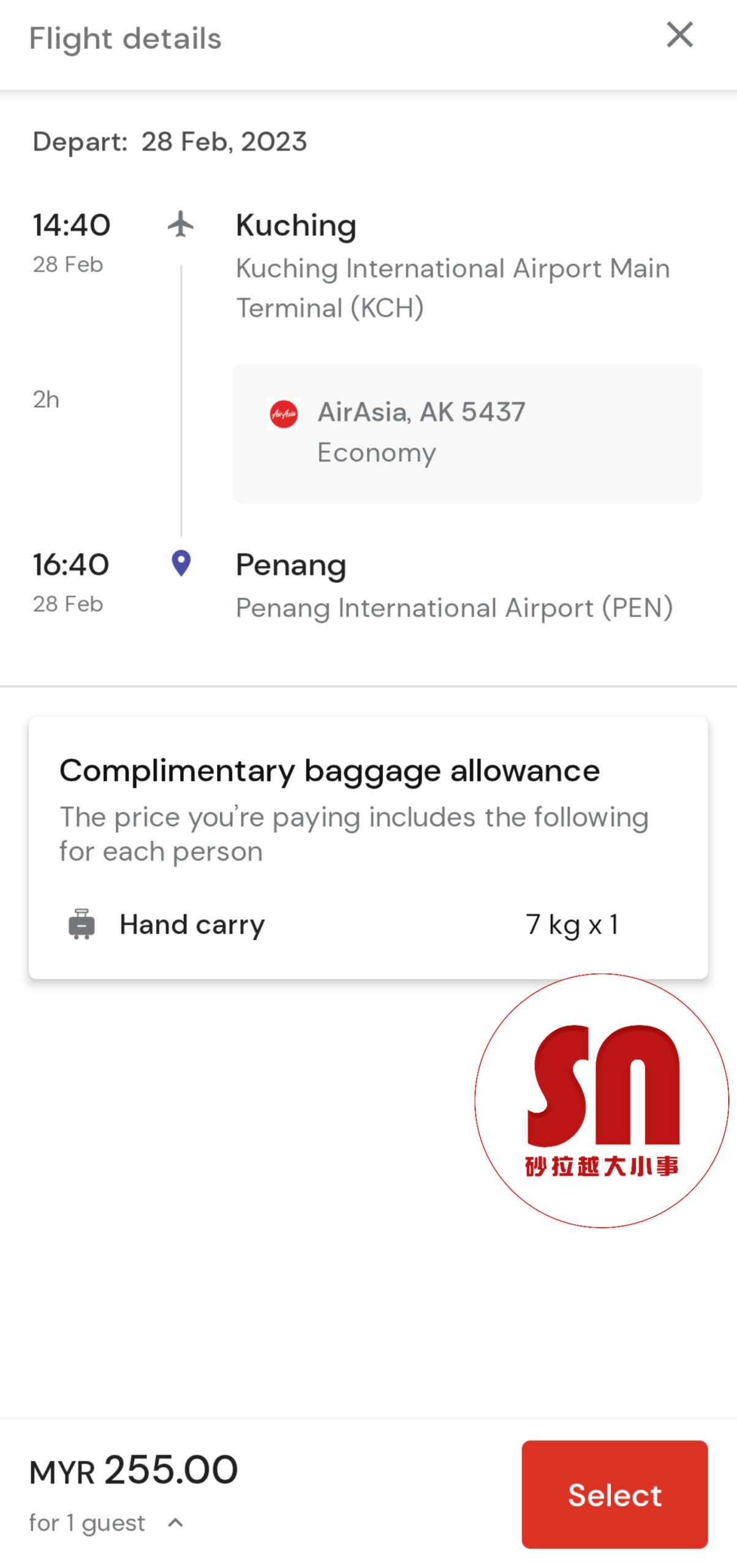
Task: Expand the price breakdown for 1 guest
Action: pyautogui.click(x=175, y=1523)
